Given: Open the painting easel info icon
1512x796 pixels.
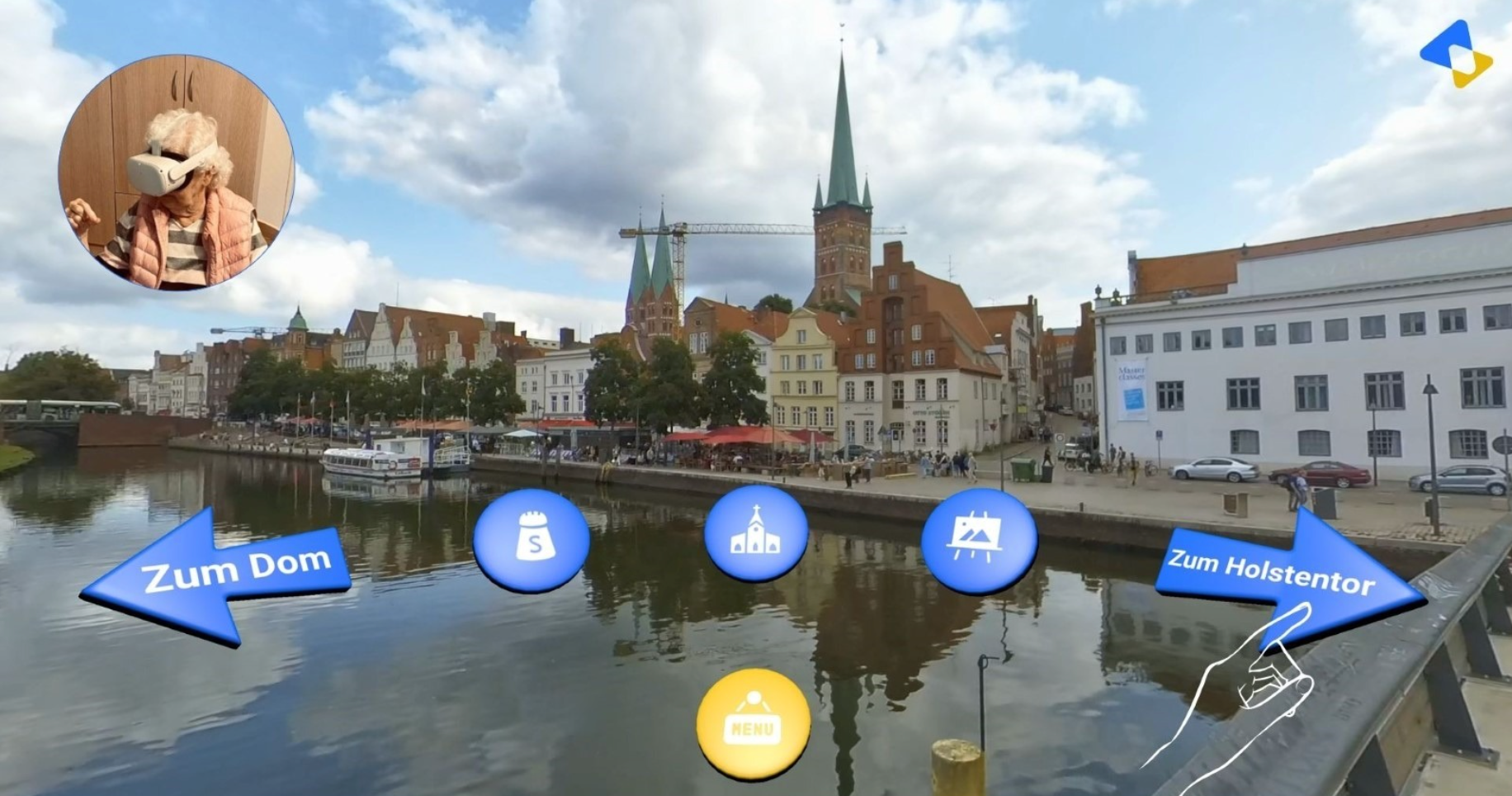Looking at the screenshot, I should [978, 540].
